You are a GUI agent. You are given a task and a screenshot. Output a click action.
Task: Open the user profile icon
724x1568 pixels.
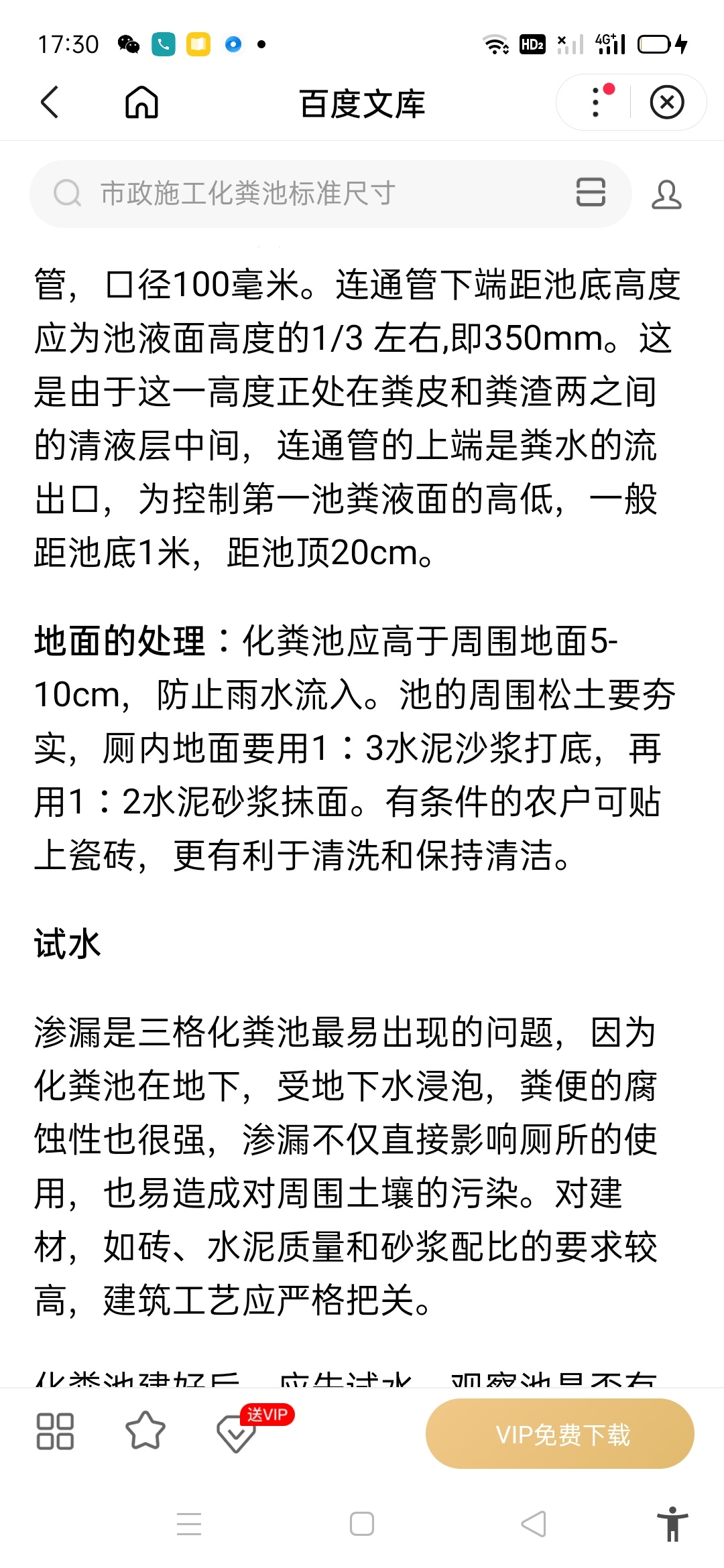point(666,194)
